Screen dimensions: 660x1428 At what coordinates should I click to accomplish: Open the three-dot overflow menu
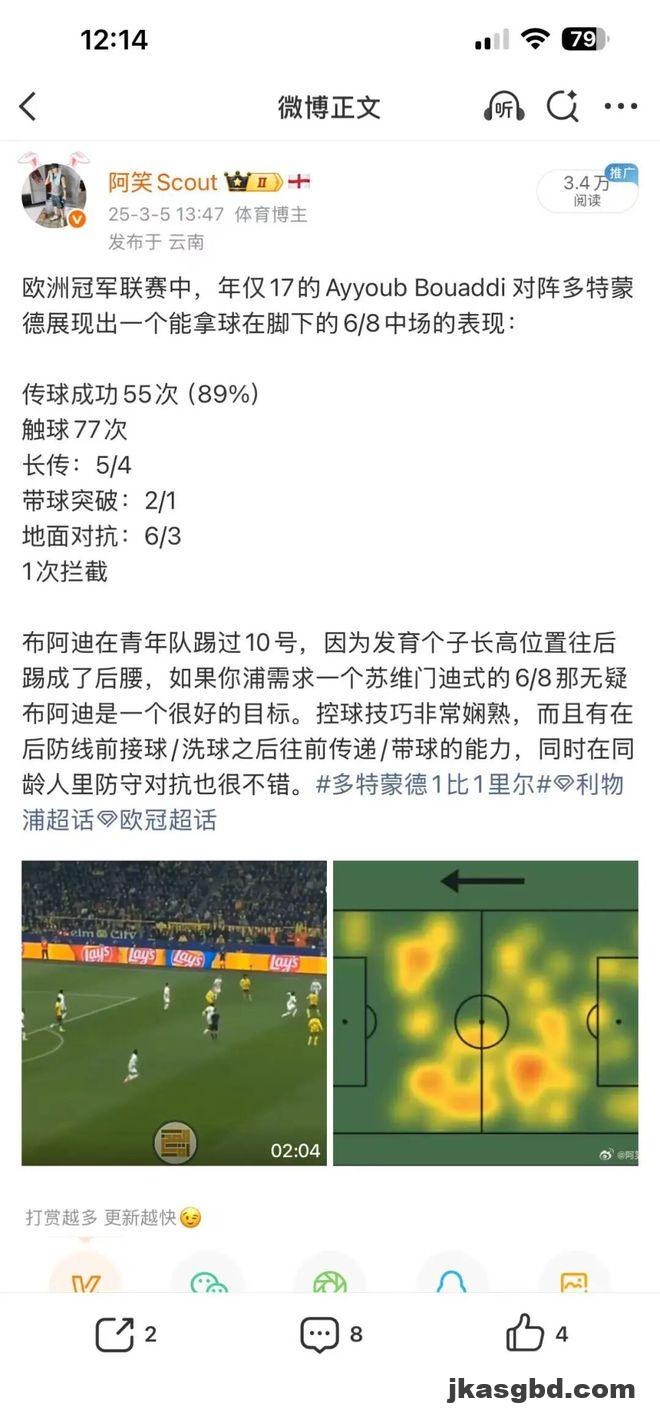(621, 107)
